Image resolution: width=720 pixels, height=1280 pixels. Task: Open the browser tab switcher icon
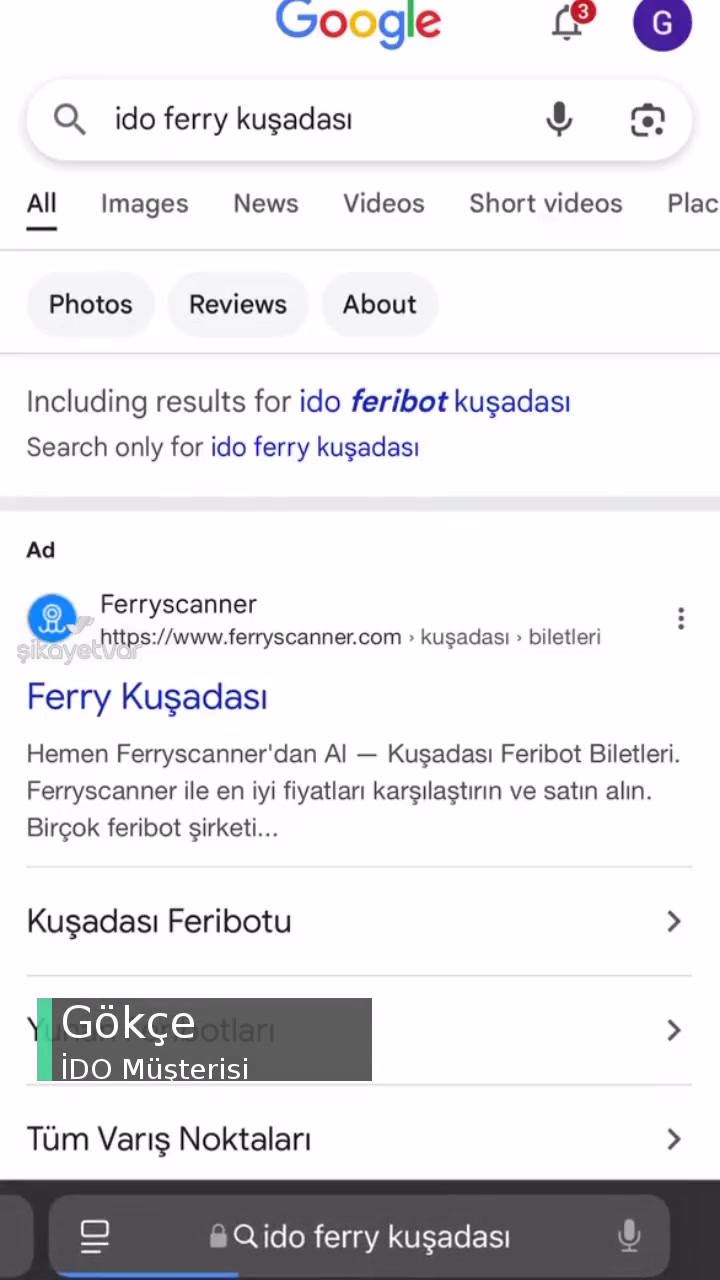[93, 1237]
